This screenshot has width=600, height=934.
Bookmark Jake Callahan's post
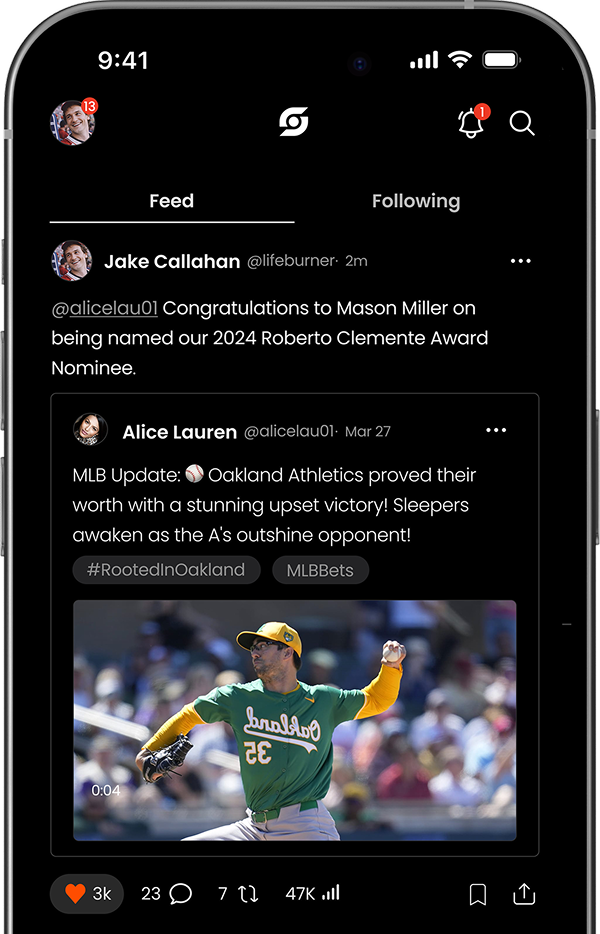[478, 895]
